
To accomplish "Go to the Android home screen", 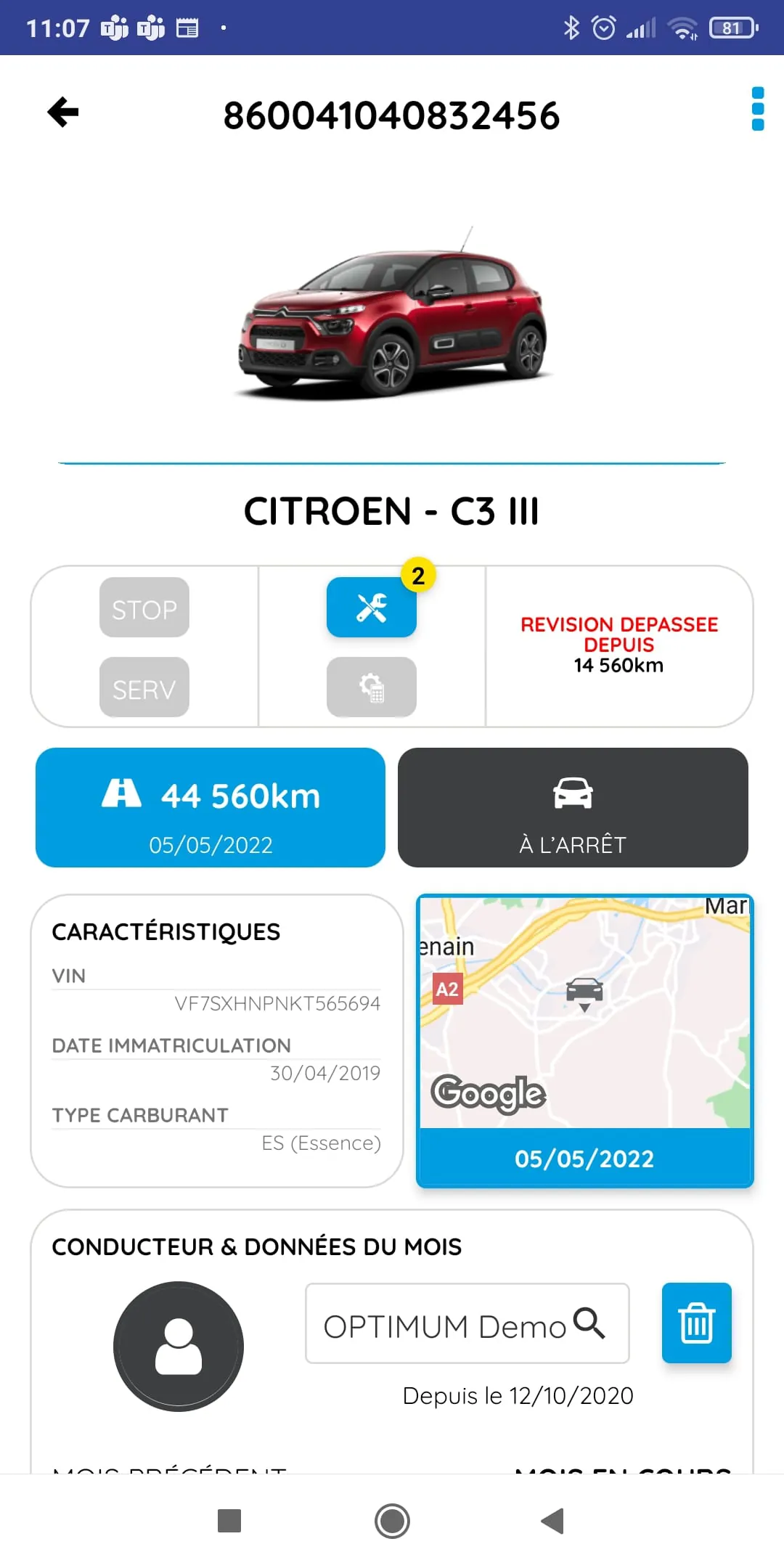I will (x=392, y=1521).
